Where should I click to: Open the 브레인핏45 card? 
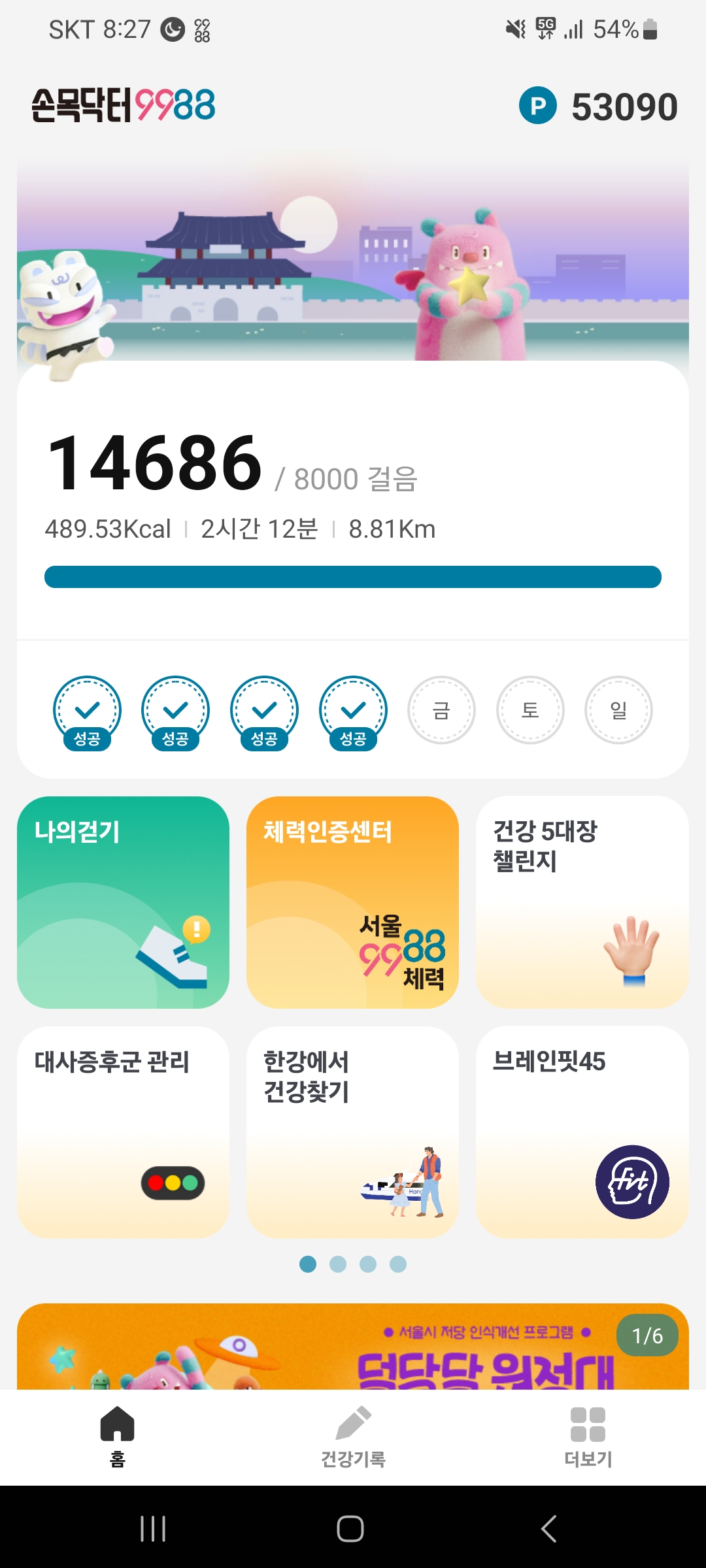pyautogui.click(x=582, y=1132)
